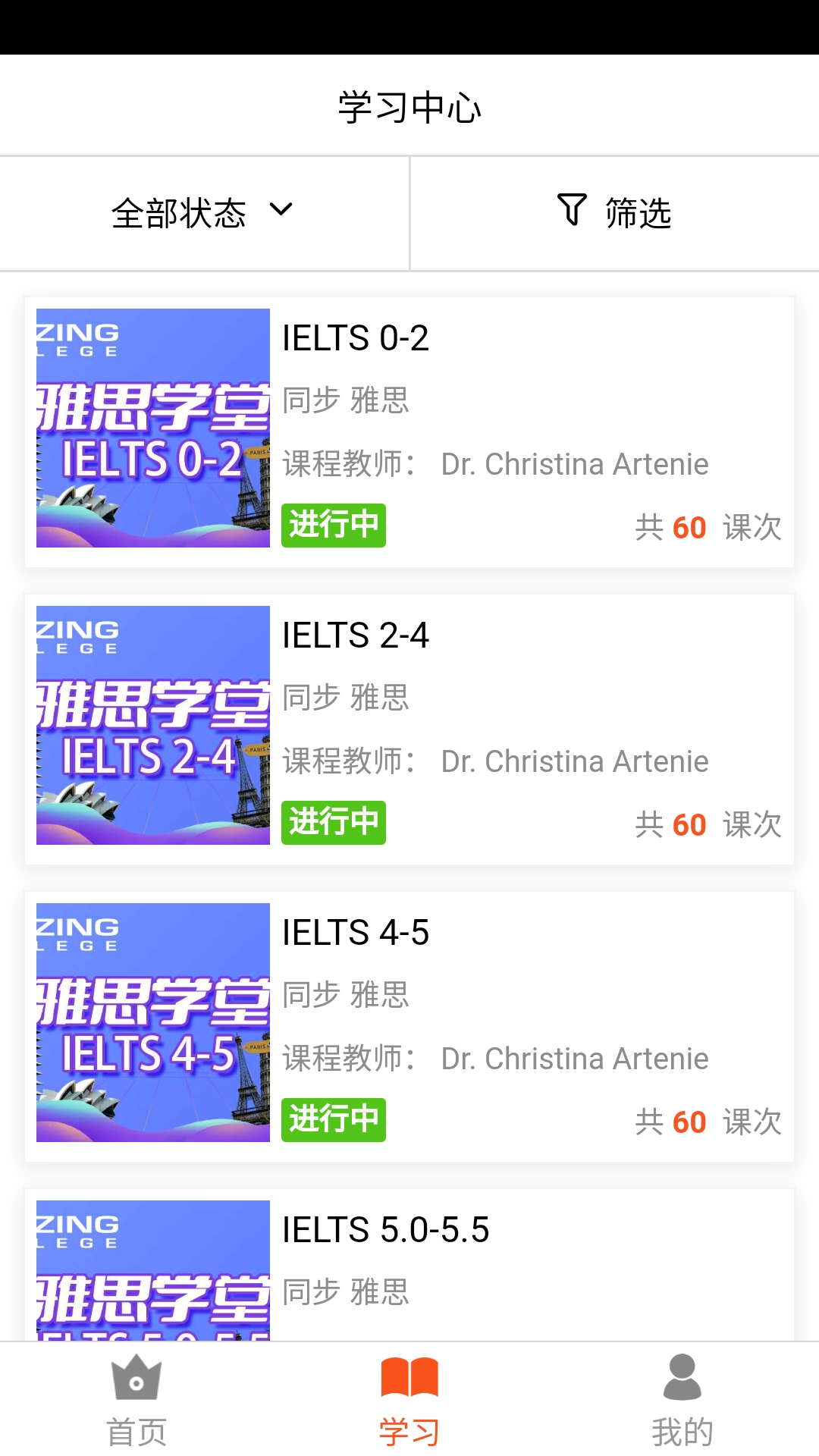This screenshot has width=819, height=1456.
Task: Tap teacher name Dr. Christina Artenie on IELTS 0-2
Action: pyautogui.click(x=575, y=464)
